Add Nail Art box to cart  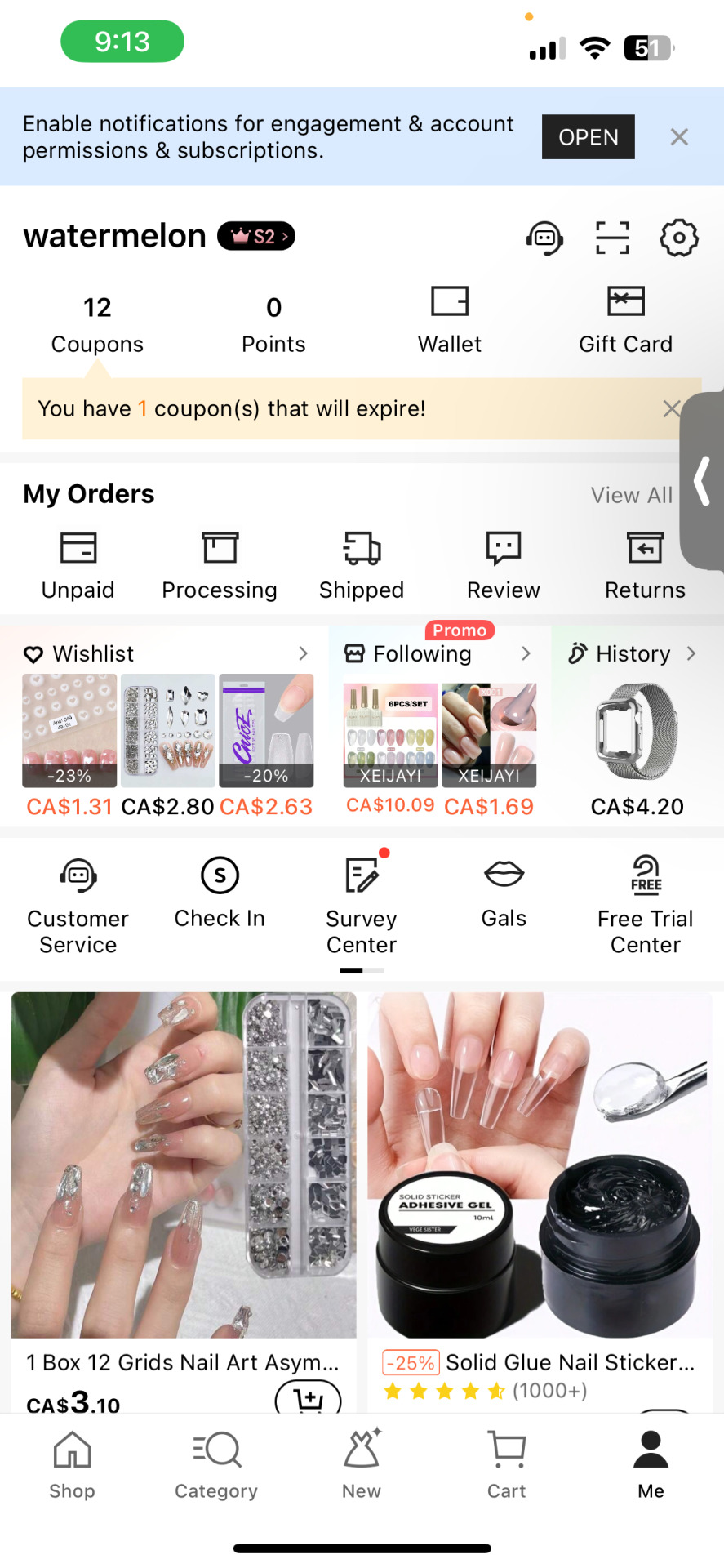(309, 1398)
